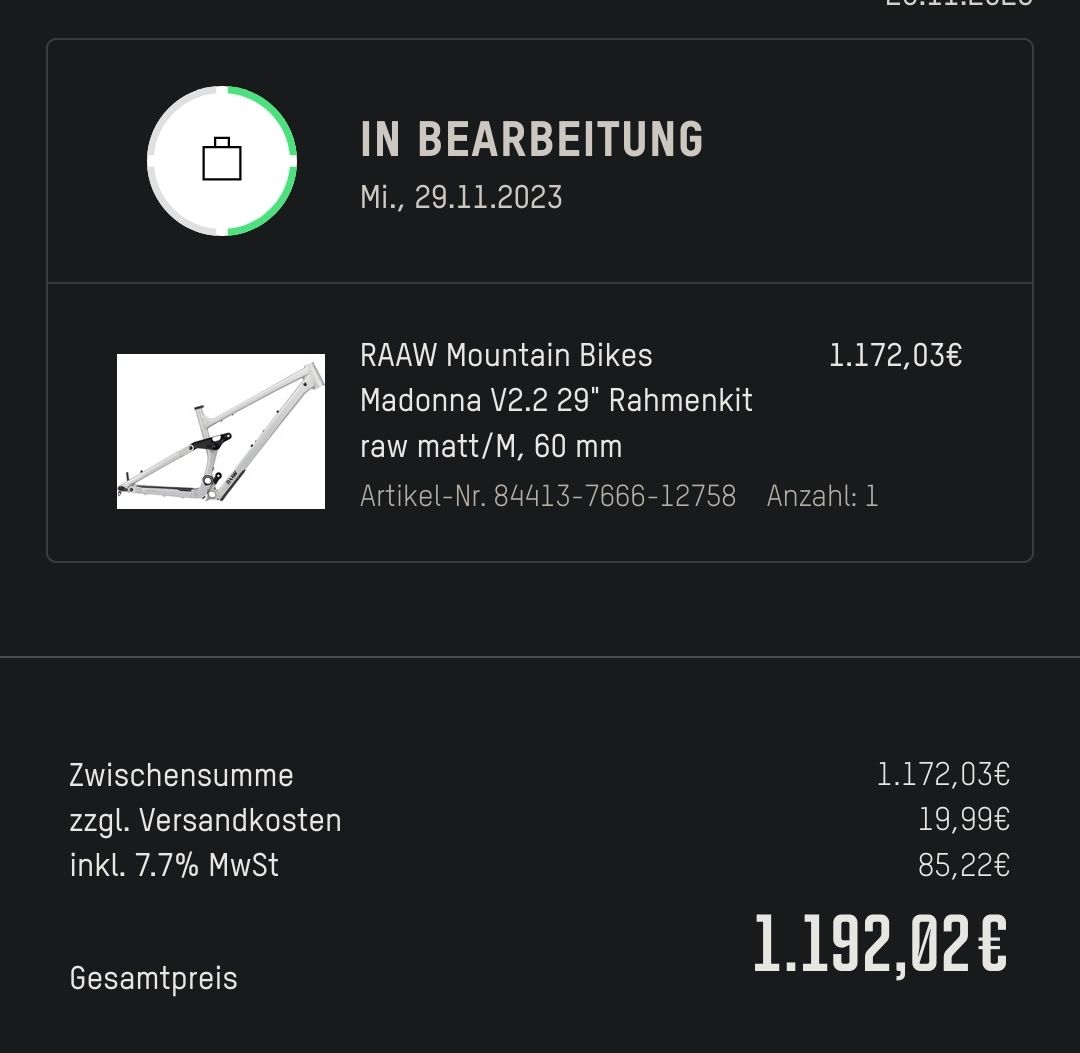The image size is (1080, 1053).
Task: Open the RAAW Mountain Bikes Madonna V2.2 item
Action: pos(556,400)
